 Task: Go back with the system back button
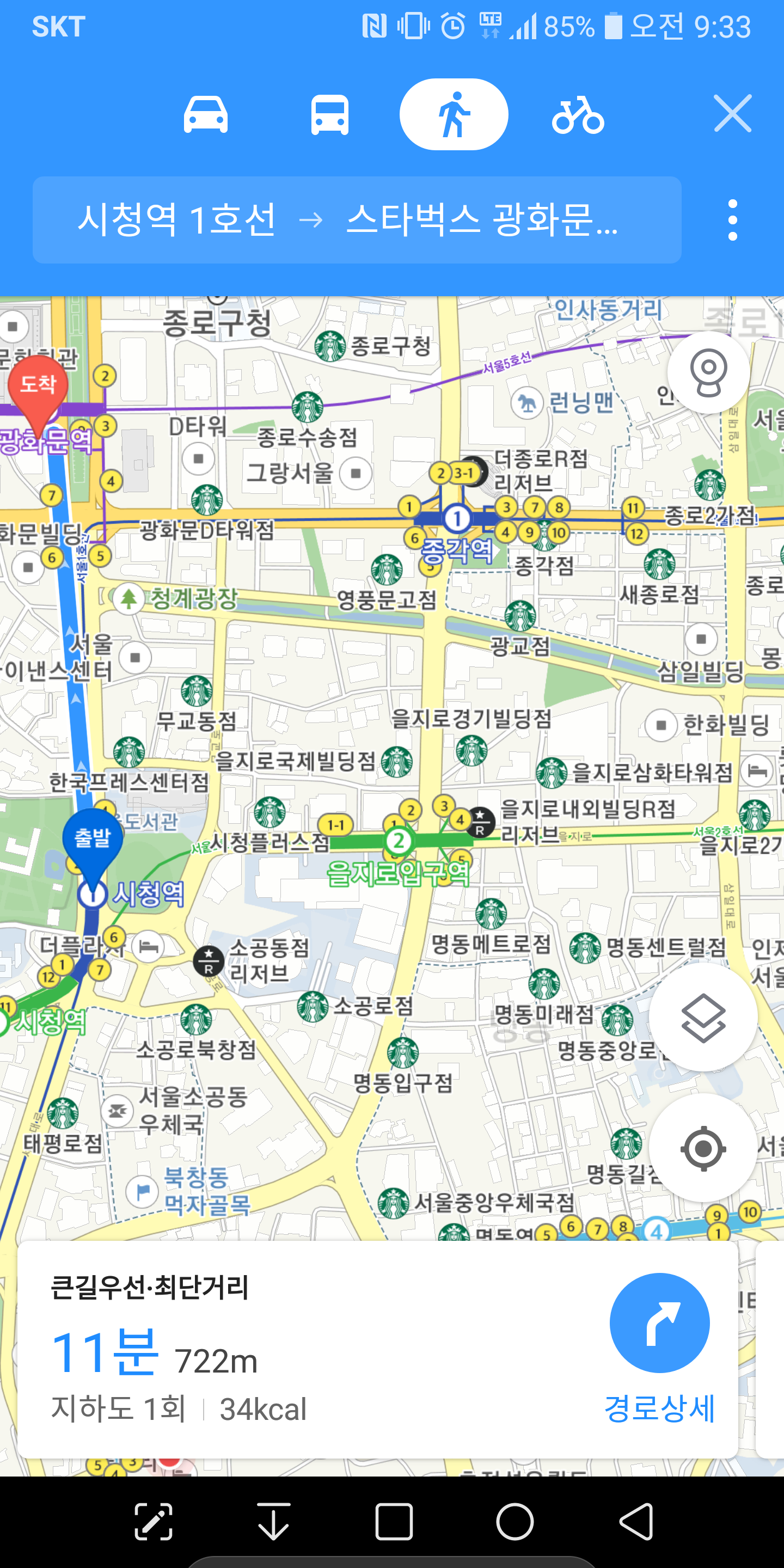(x=636, y=1522)
